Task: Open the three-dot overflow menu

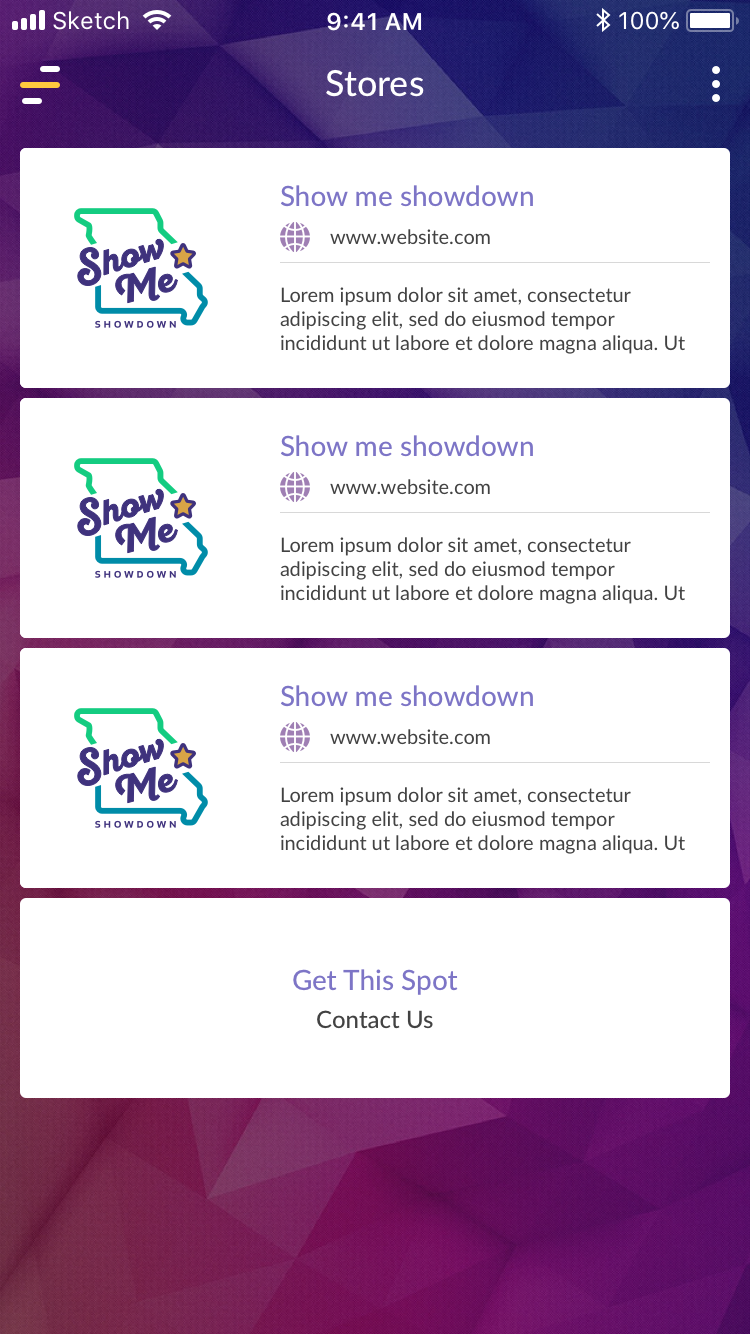Action: click(716, 85)
